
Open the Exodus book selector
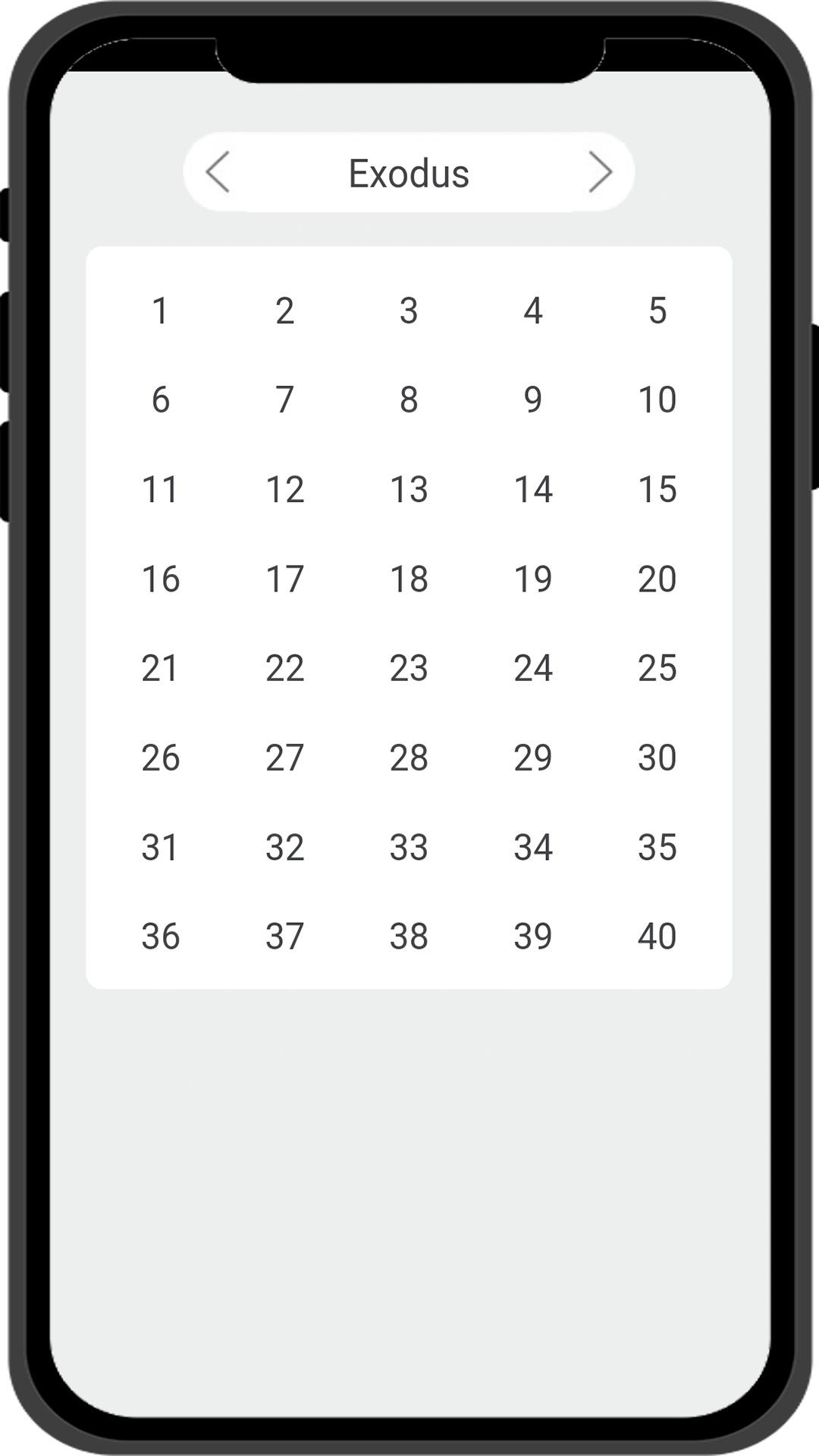[409, 174]
